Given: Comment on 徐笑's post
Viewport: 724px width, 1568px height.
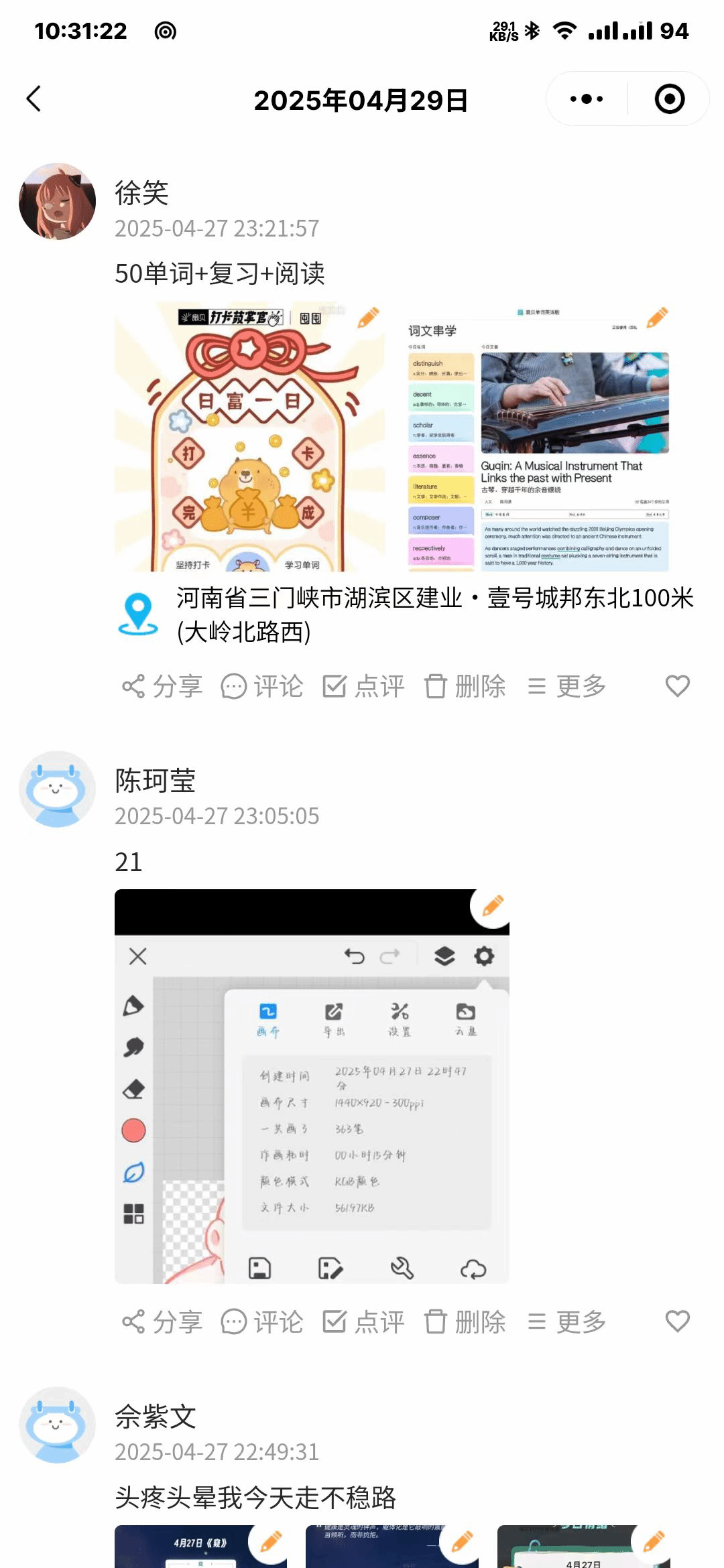Looking at the screenshot, I should pos(262,686).
